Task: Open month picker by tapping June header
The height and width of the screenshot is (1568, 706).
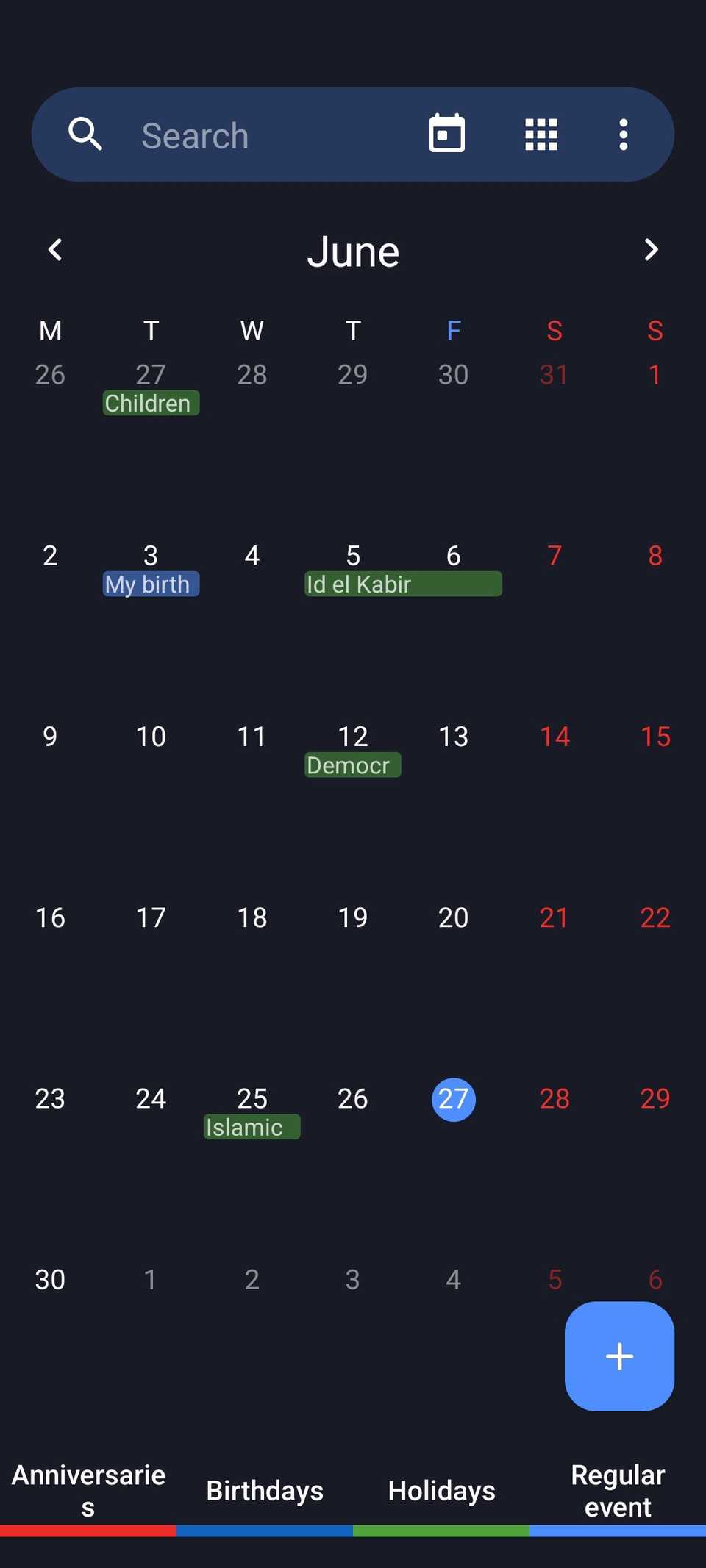Action: click(353, 250)
